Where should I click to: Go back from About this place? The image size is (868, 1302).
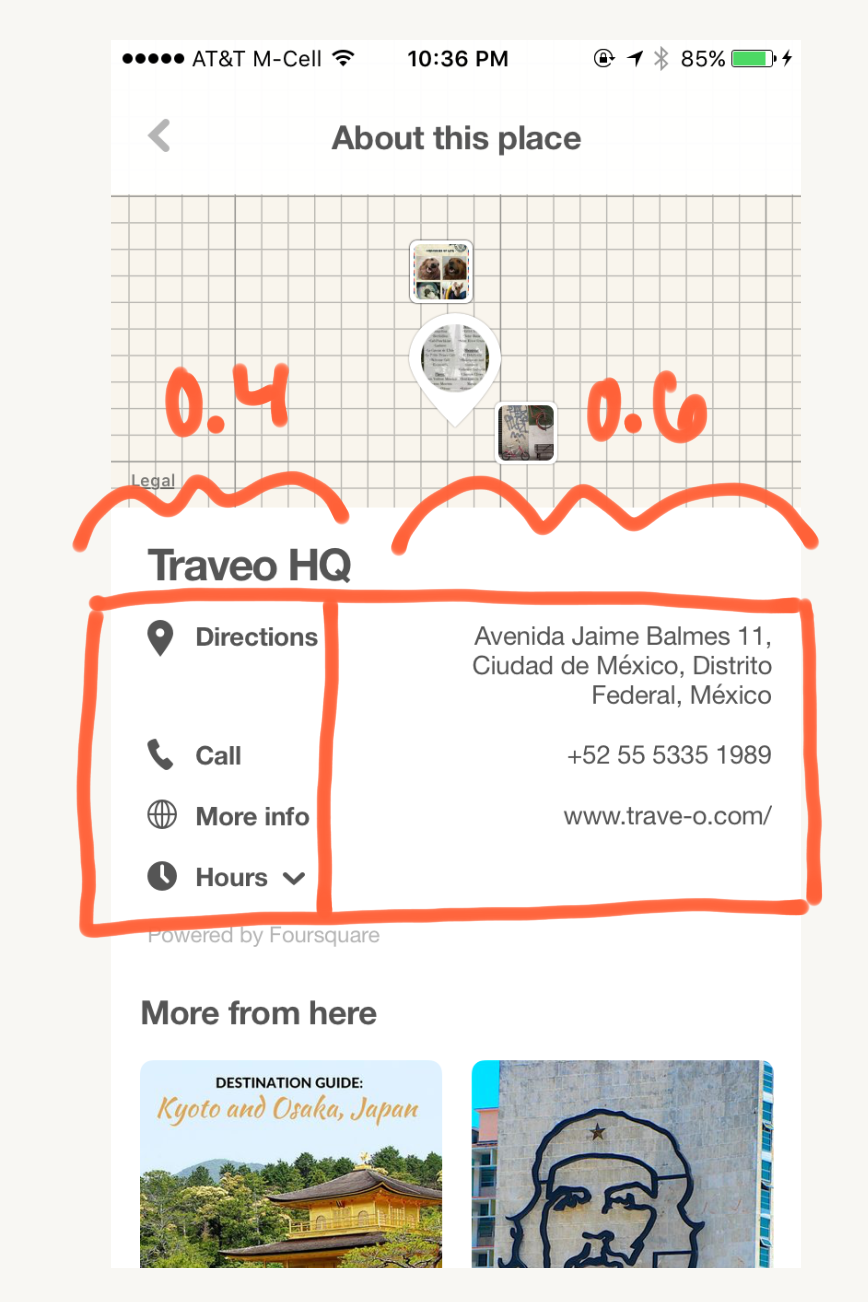(x=159, y=137)
